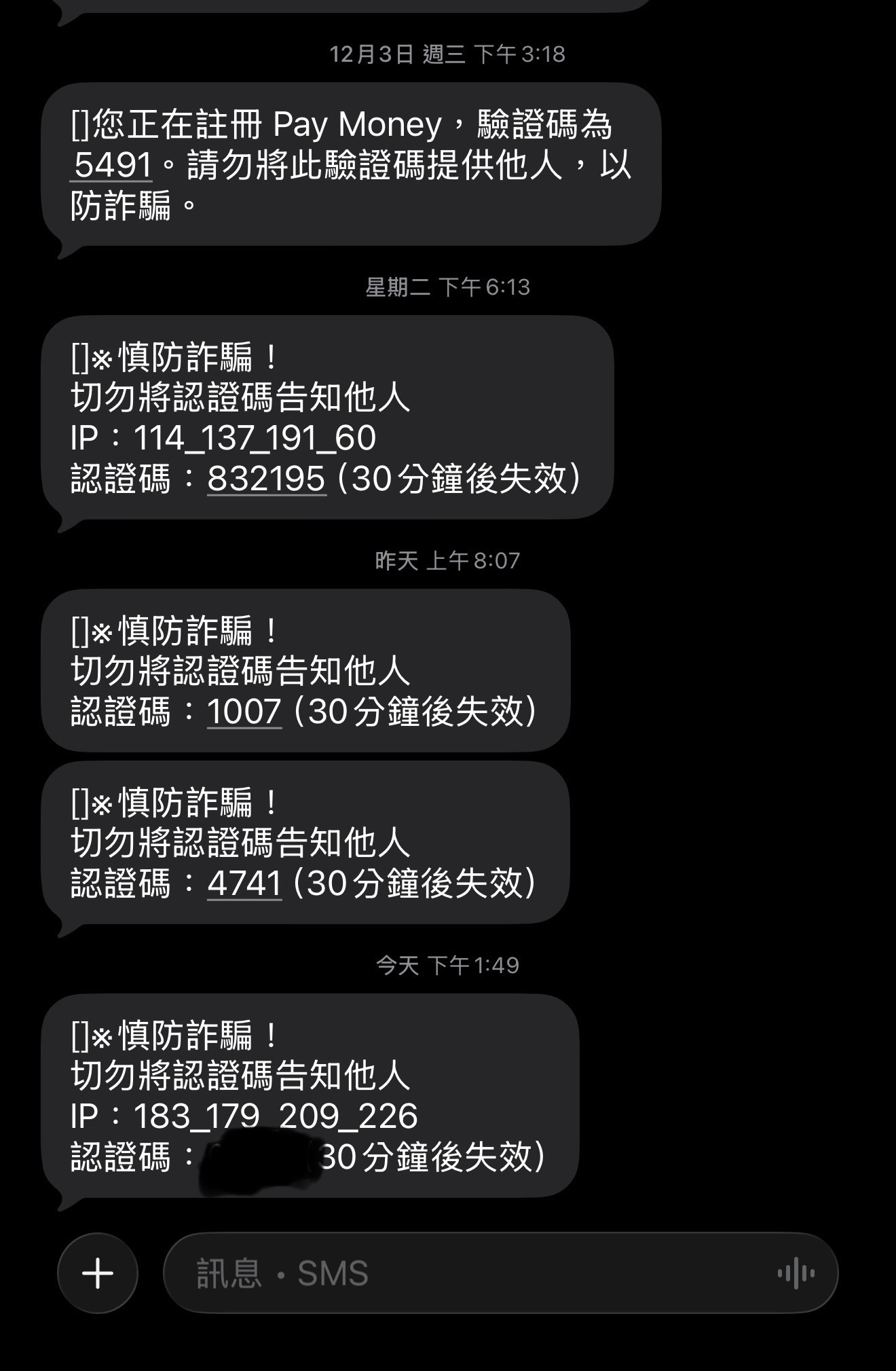Open the plus attachment menu

point(98,1273)
